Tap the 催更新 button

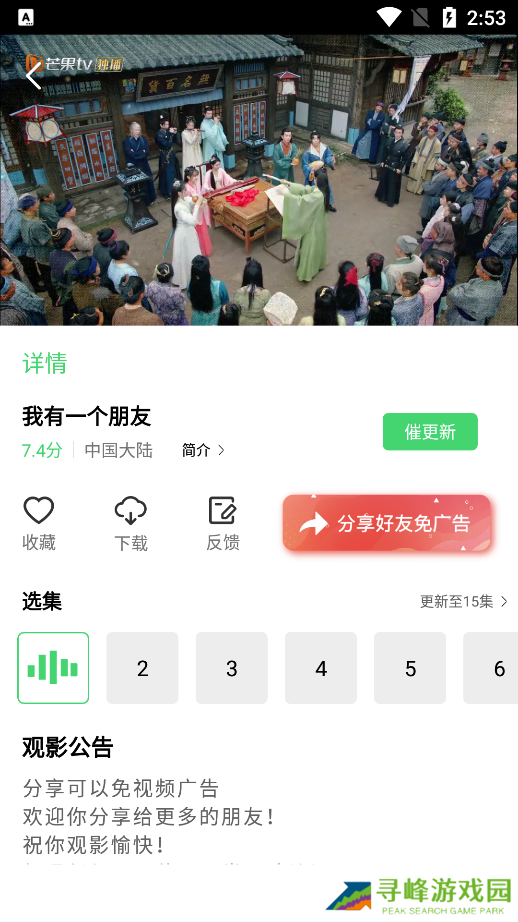pos(430,432)
